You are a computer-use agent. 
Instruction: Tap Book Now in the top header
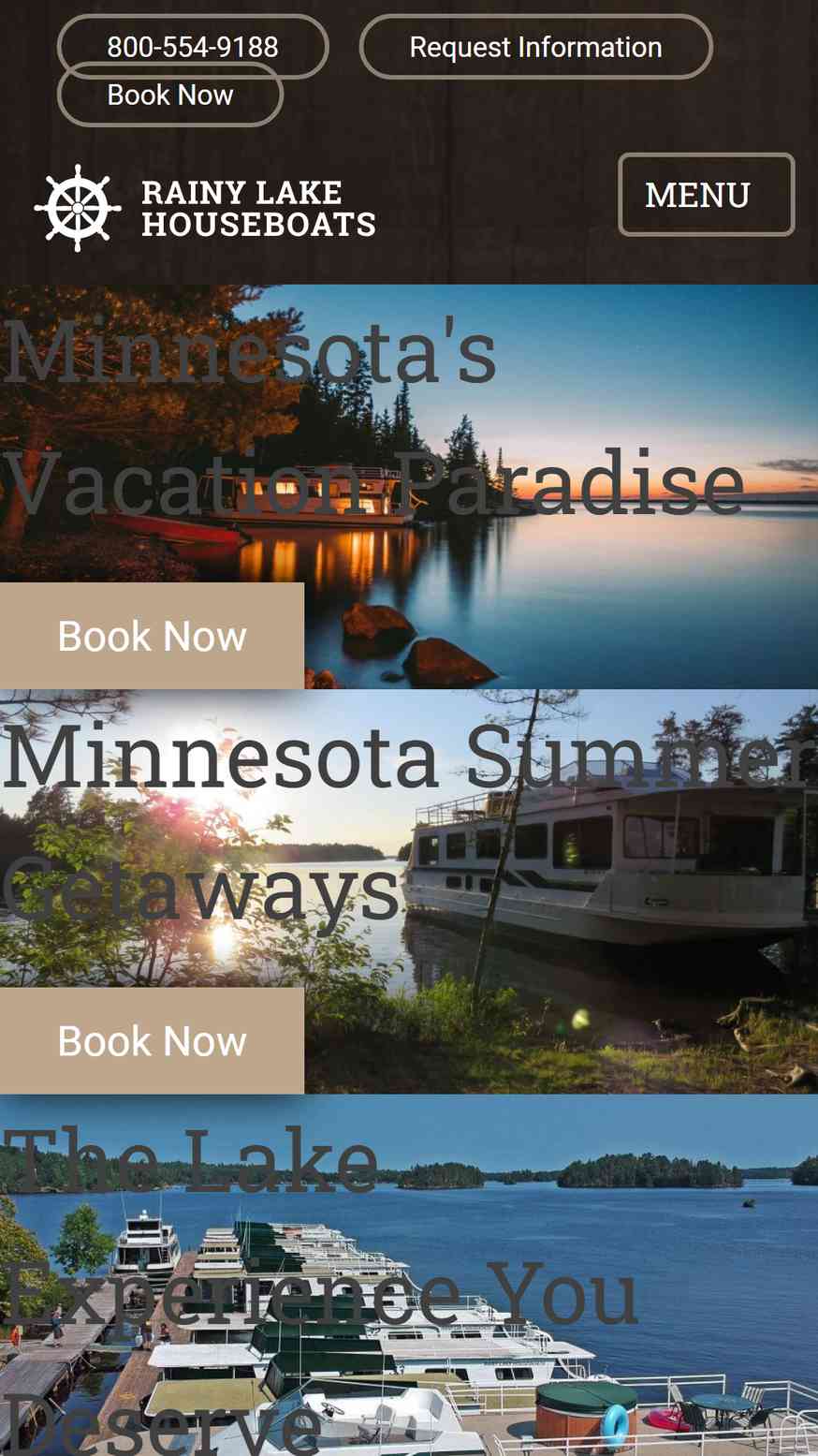coord(169,96)
